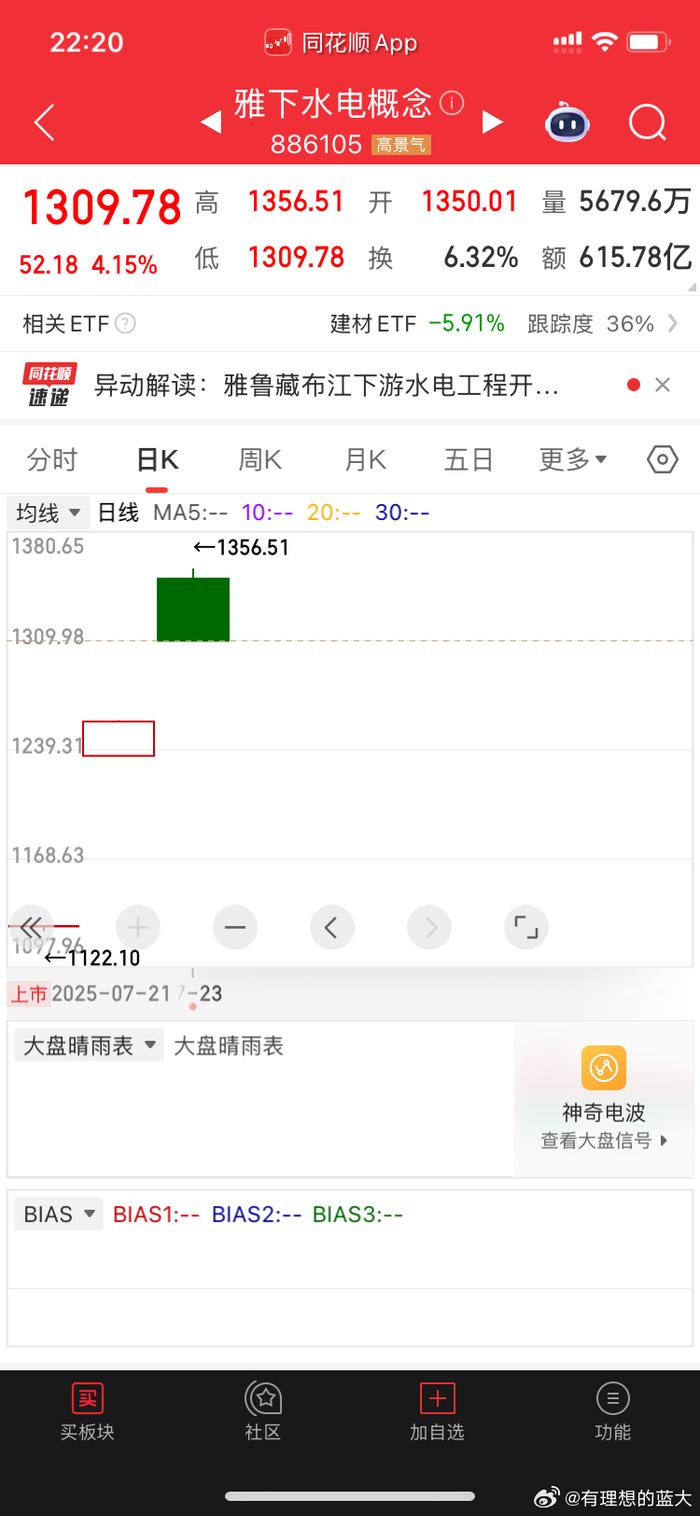
Task: Expand chart to fullscreen
Action: 526,928
